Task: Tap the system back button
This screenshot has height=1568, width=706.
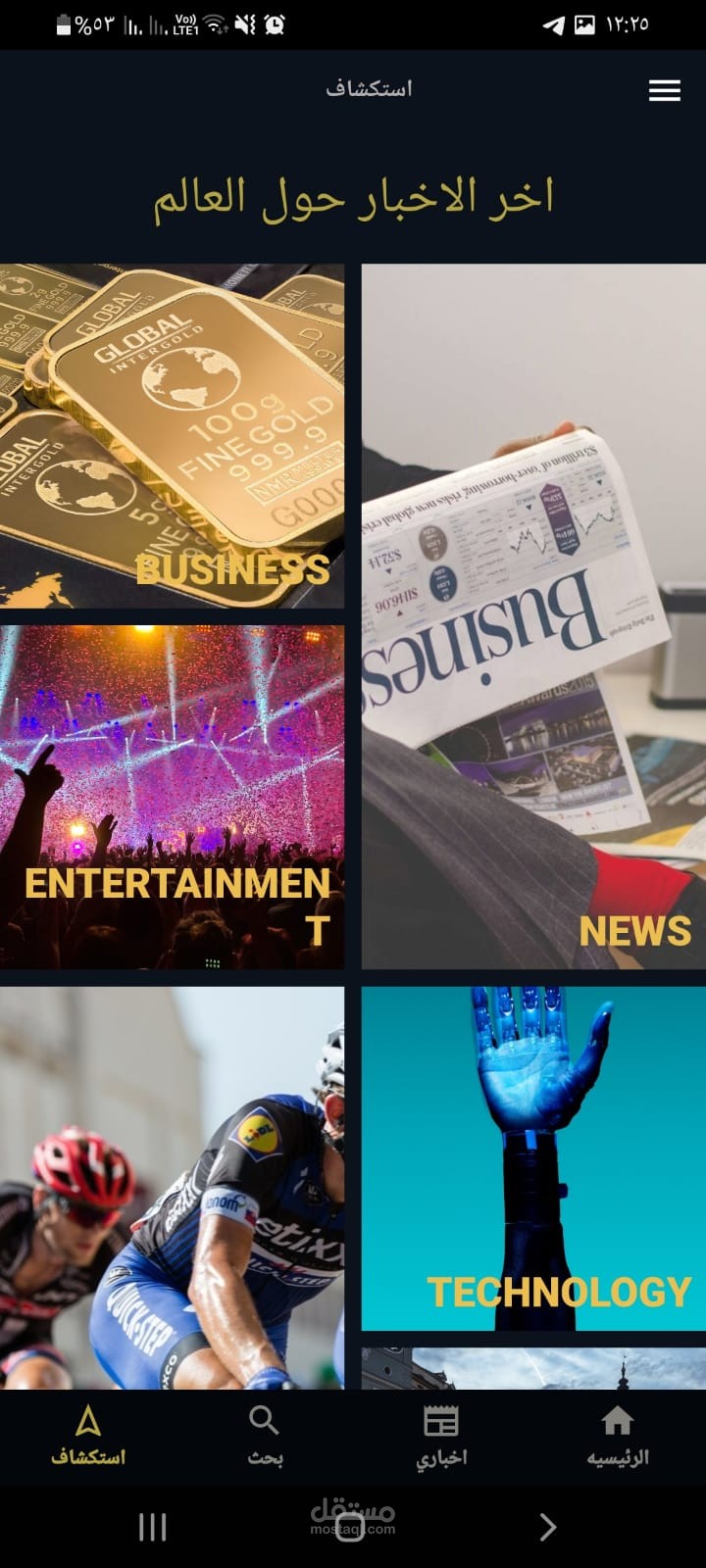Action: [x=547, y=1527]
